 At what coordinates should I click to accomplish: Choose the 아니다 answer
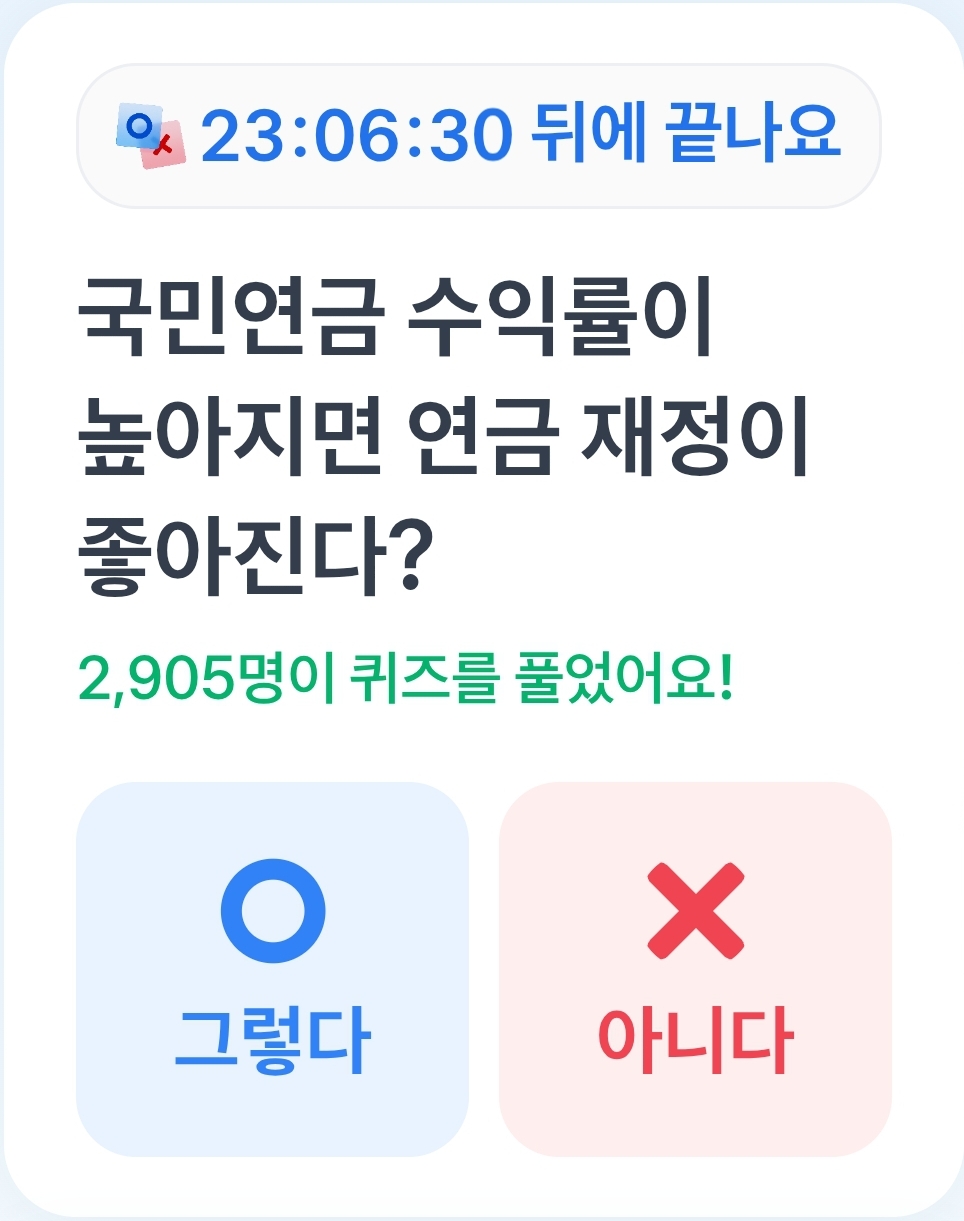[695, 968]
